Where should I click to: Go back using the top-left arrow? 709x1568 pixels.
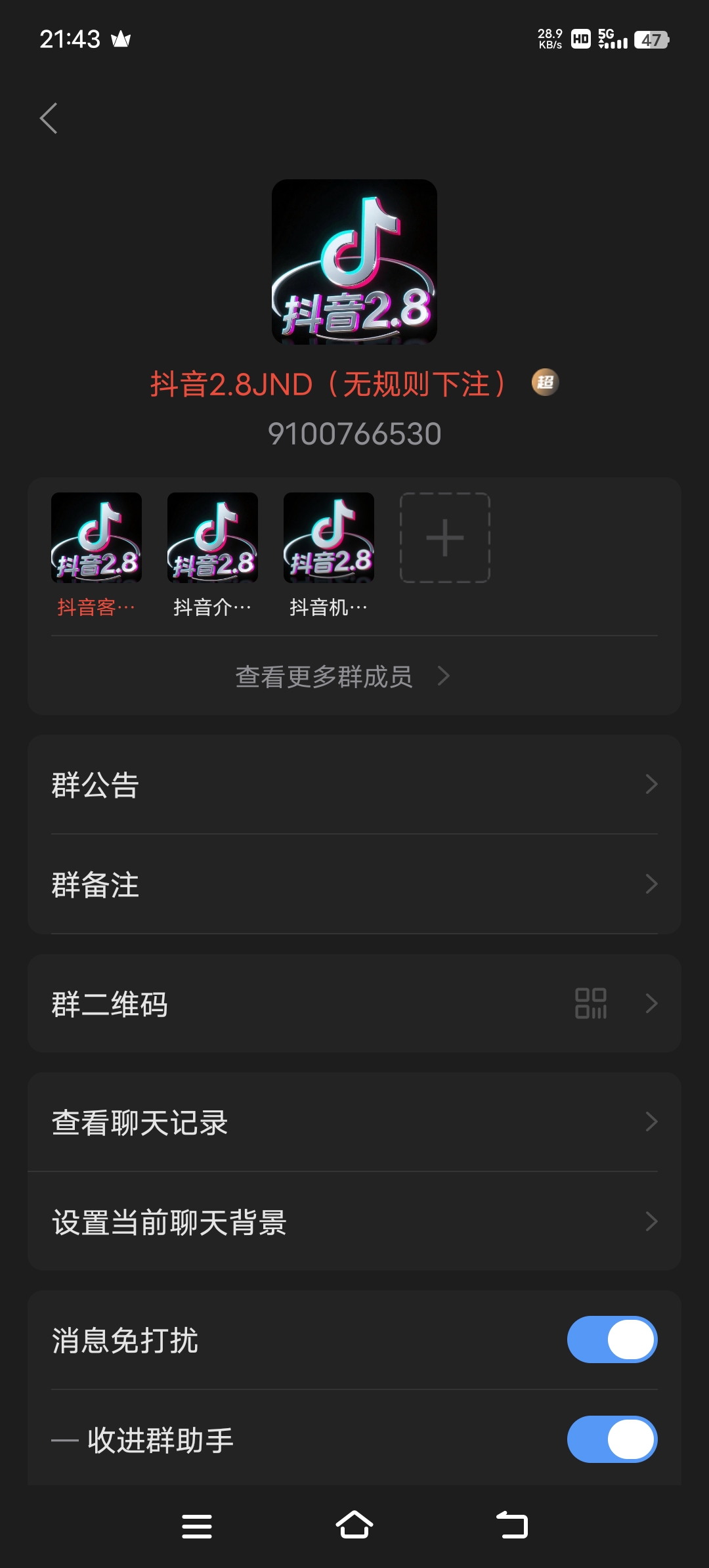click(x=49, y=119)
